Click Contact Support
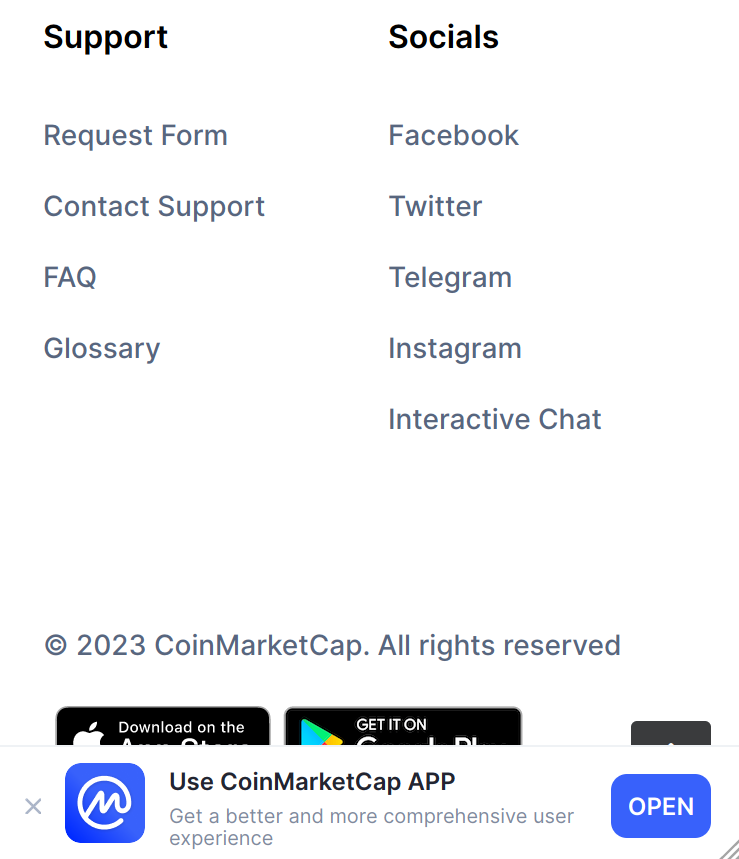Image resolution: width=739 pixels, height=859 pixels. (154, 206)
